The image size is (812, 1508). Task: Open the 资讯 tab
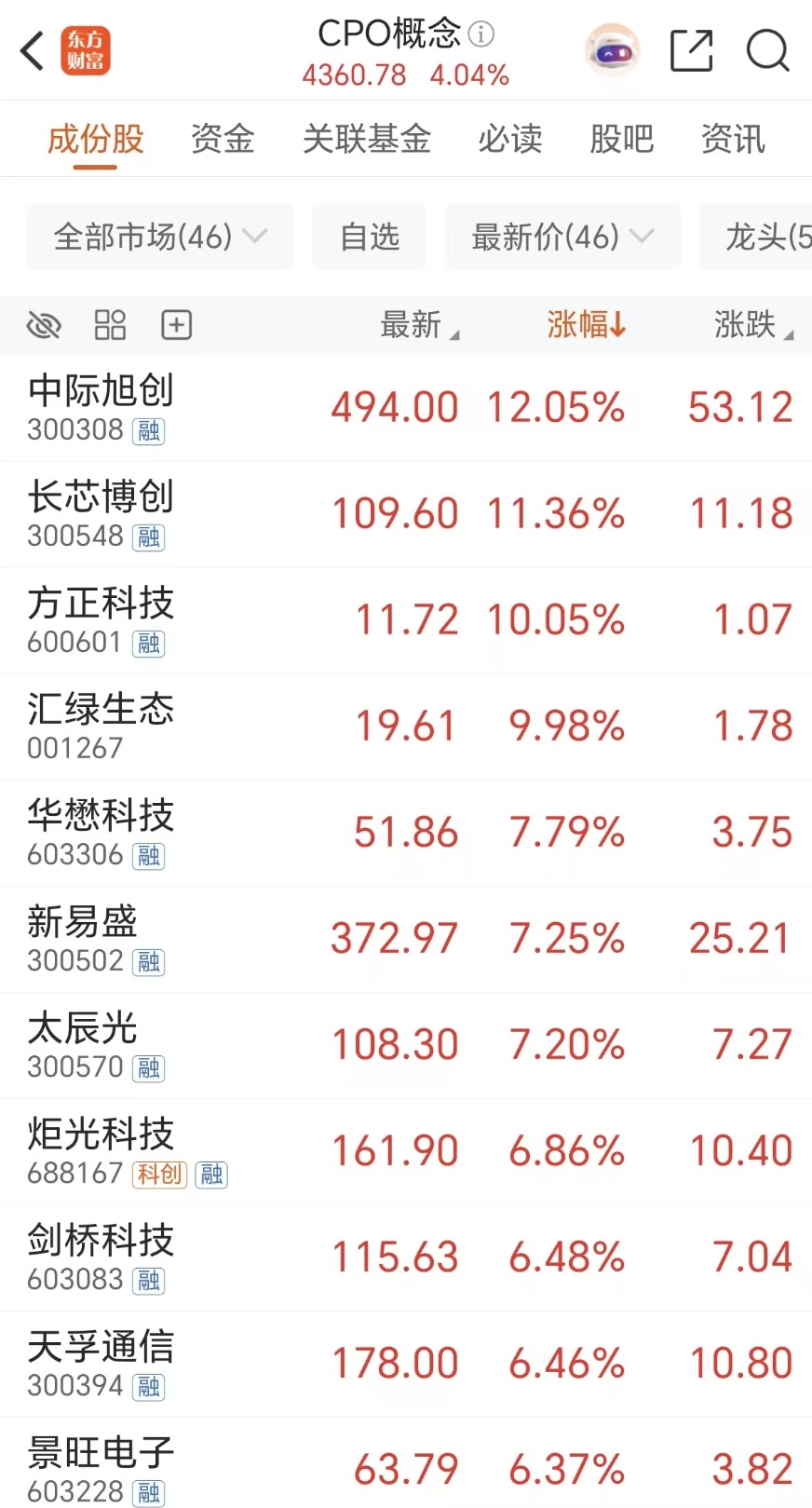(x=733, y=140)
